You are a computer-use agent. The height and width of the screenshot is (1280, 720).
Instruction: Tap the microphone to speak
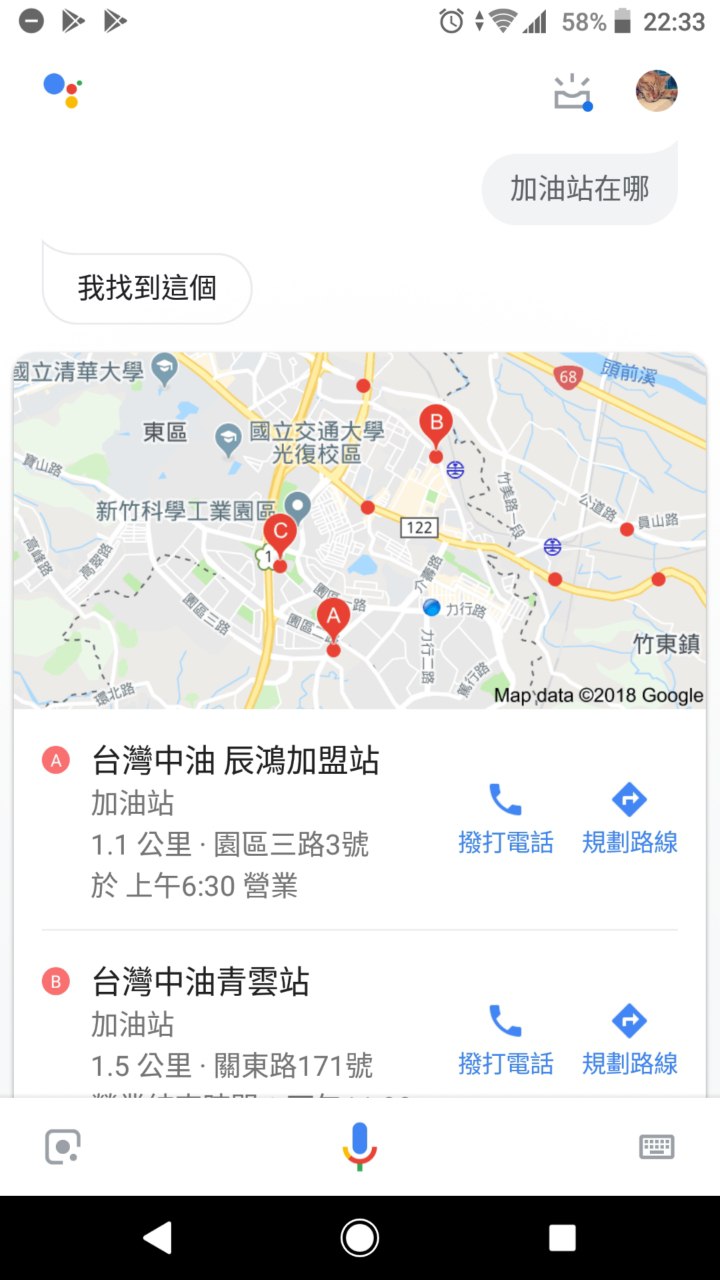click(360, 1146)
